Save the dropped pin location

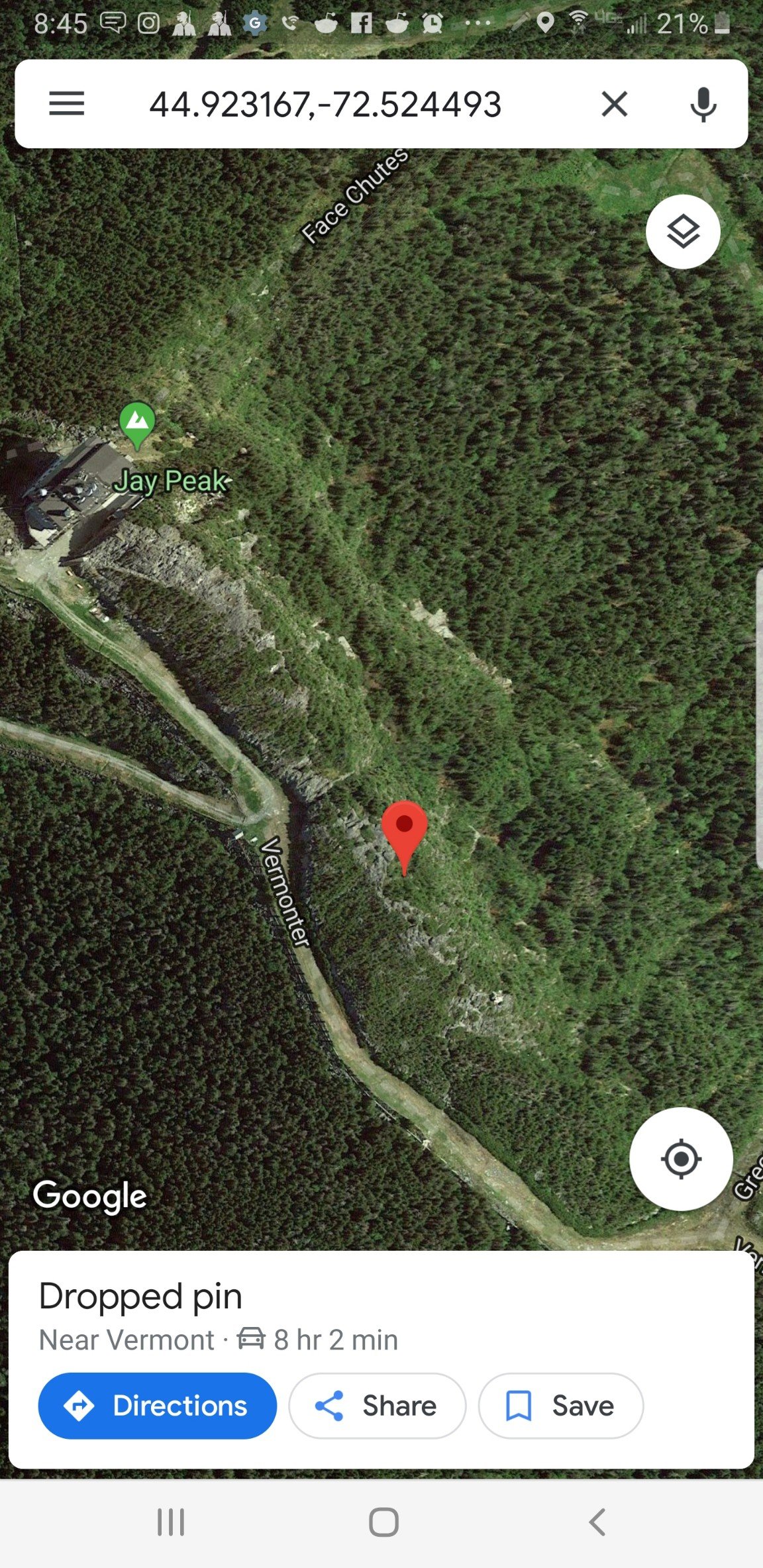[560, 1405]
